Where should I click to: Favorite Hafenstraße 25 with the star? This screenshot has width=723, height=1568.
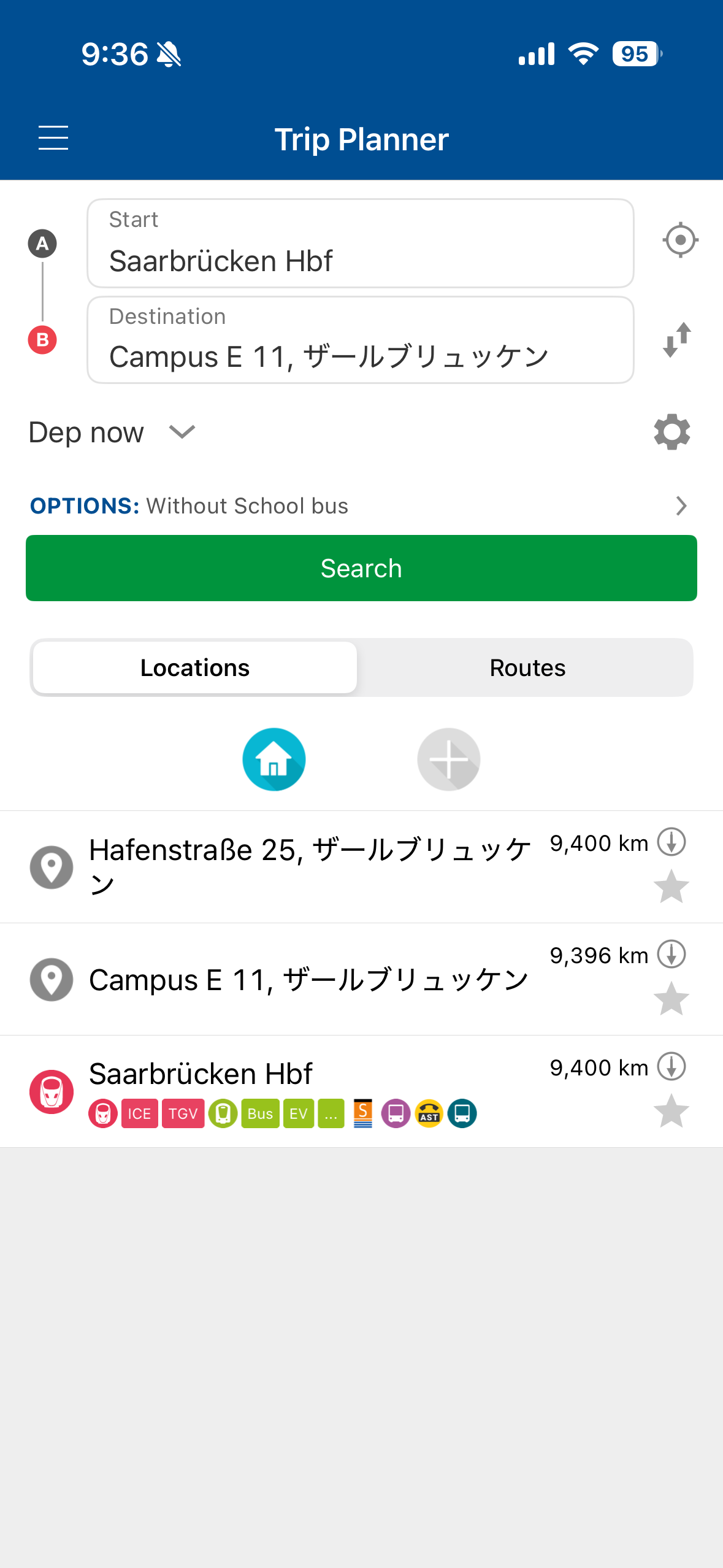671,887
